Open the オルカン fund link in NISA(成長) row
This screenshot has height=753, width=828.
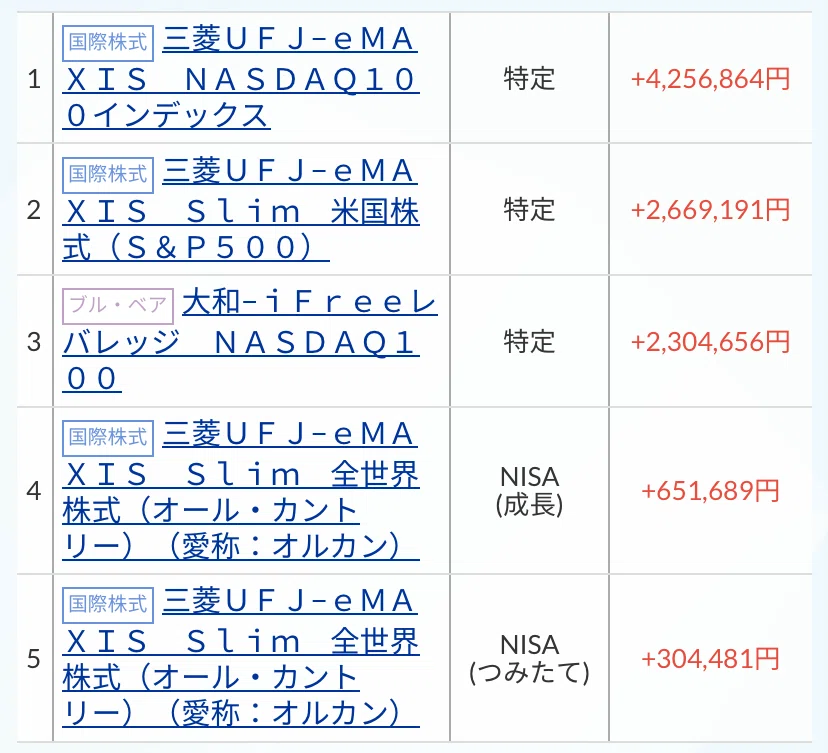coord(241,491)
